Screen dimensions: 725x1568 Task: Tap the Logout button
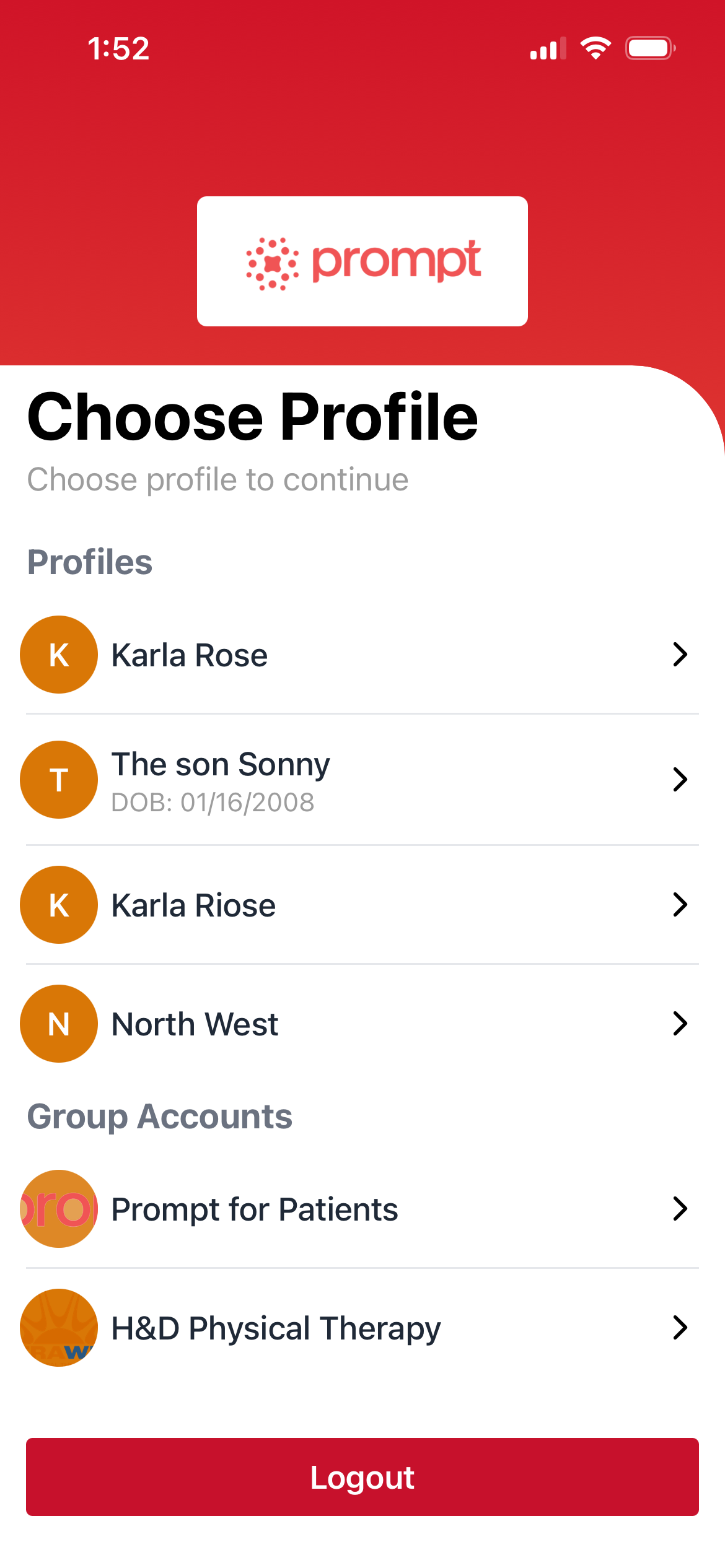(x=362, y=1478)
